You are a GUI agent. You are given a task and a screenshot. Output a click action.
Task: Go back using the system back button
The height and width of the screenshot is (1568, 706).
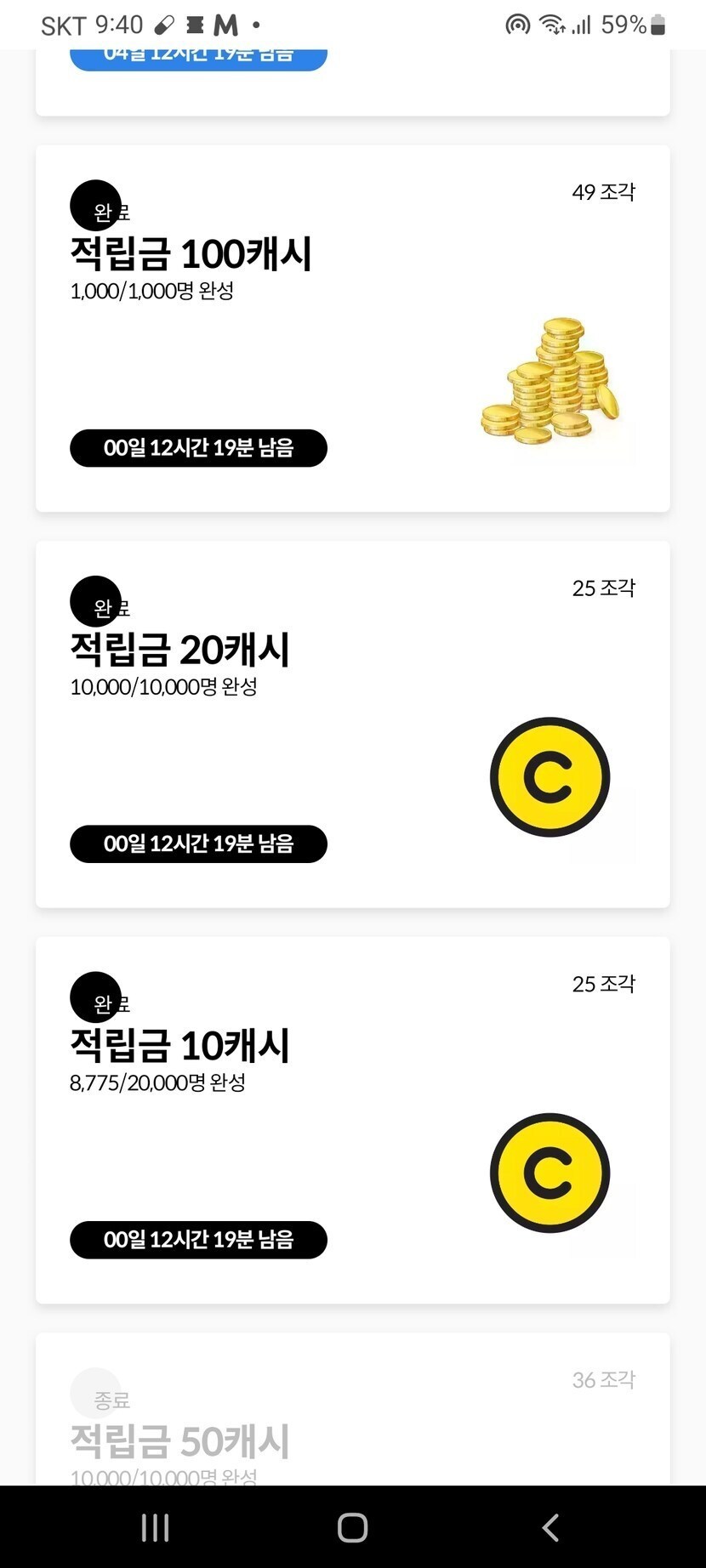tap(550, 1527)
